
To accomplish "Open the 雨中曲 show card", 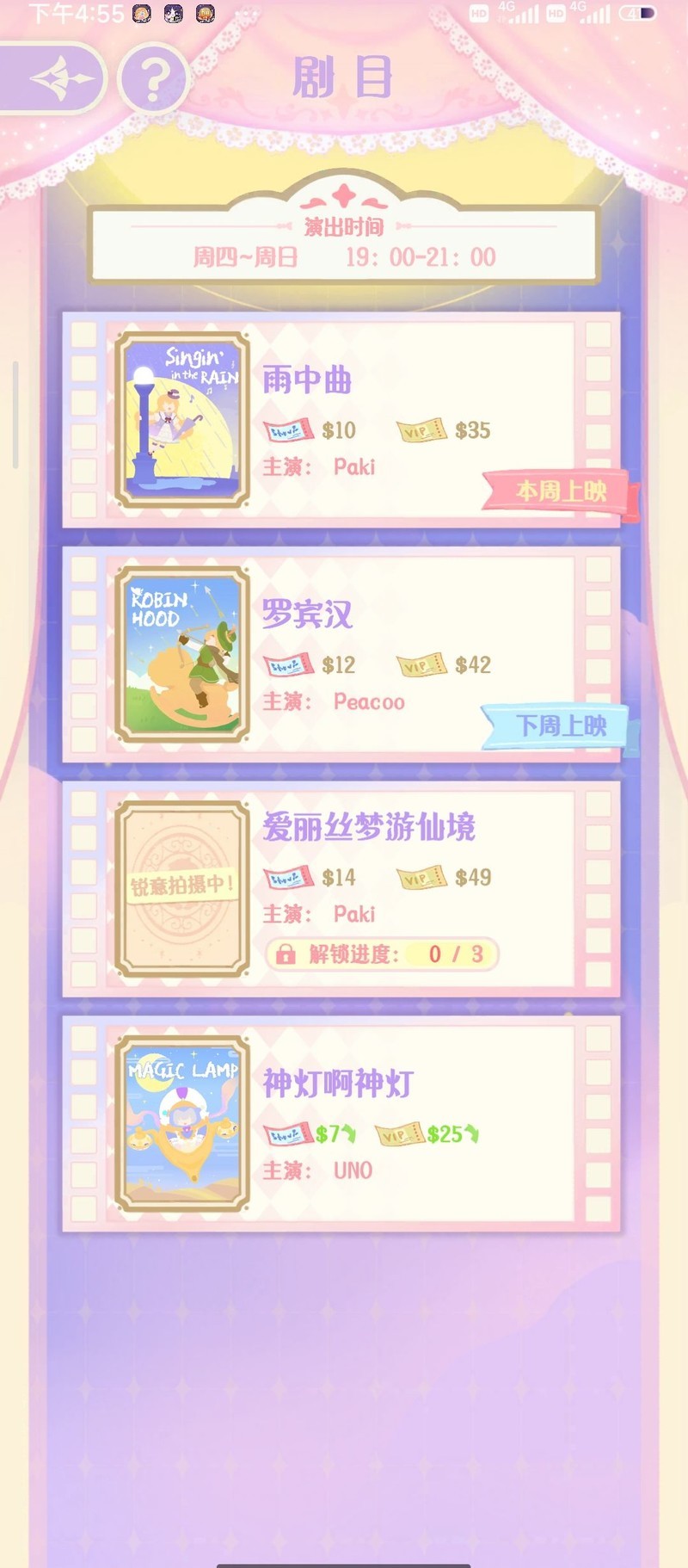I will tap(341, 419).
